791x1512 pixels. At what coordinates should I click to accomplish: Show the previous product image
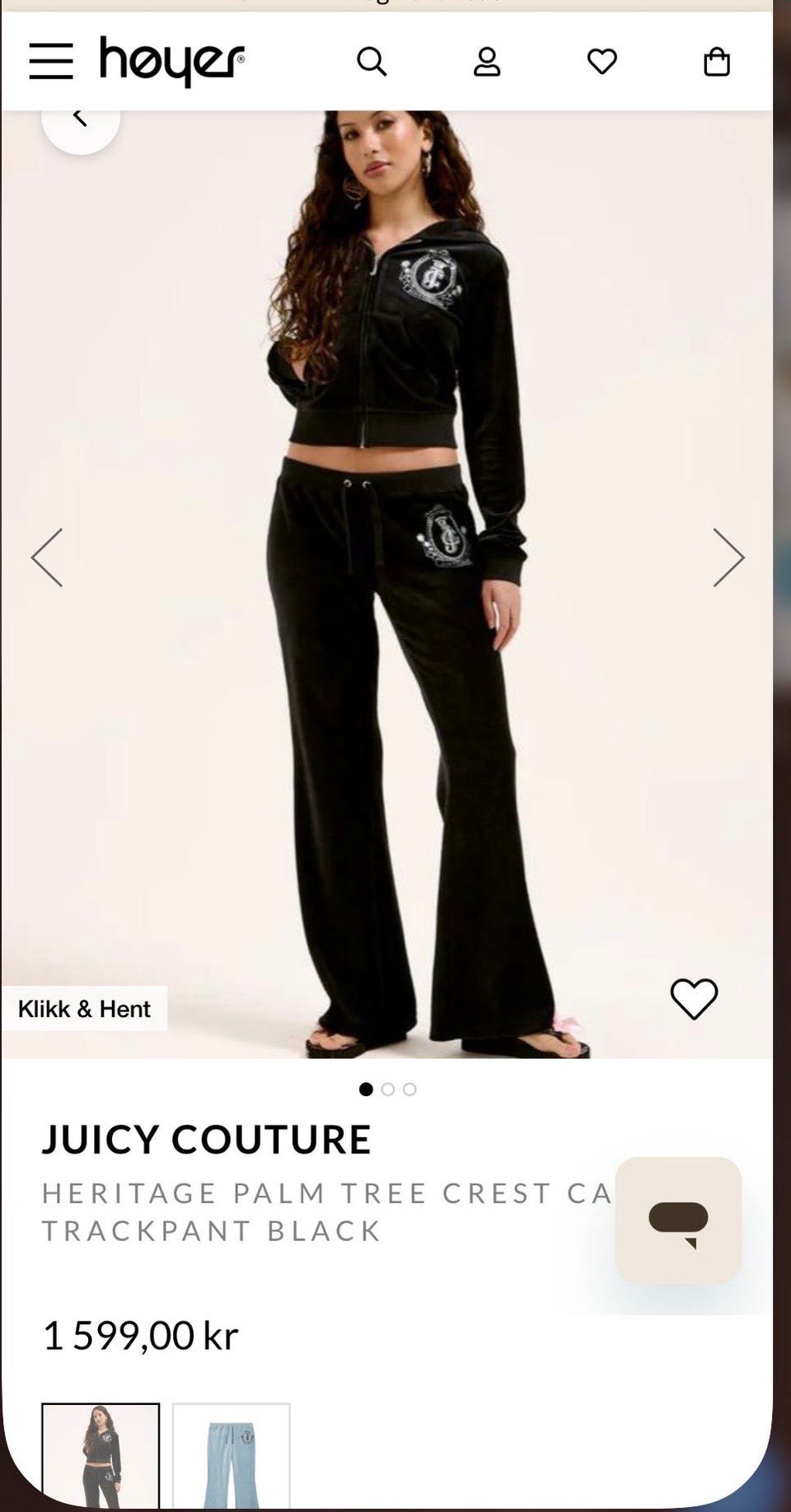(x=47, y=558)
